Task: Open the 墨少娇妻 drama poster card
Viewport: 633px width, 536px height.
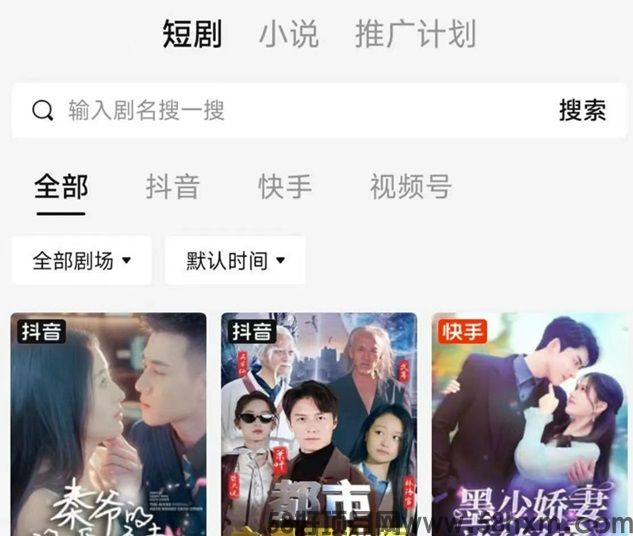Action: [530, 425]
